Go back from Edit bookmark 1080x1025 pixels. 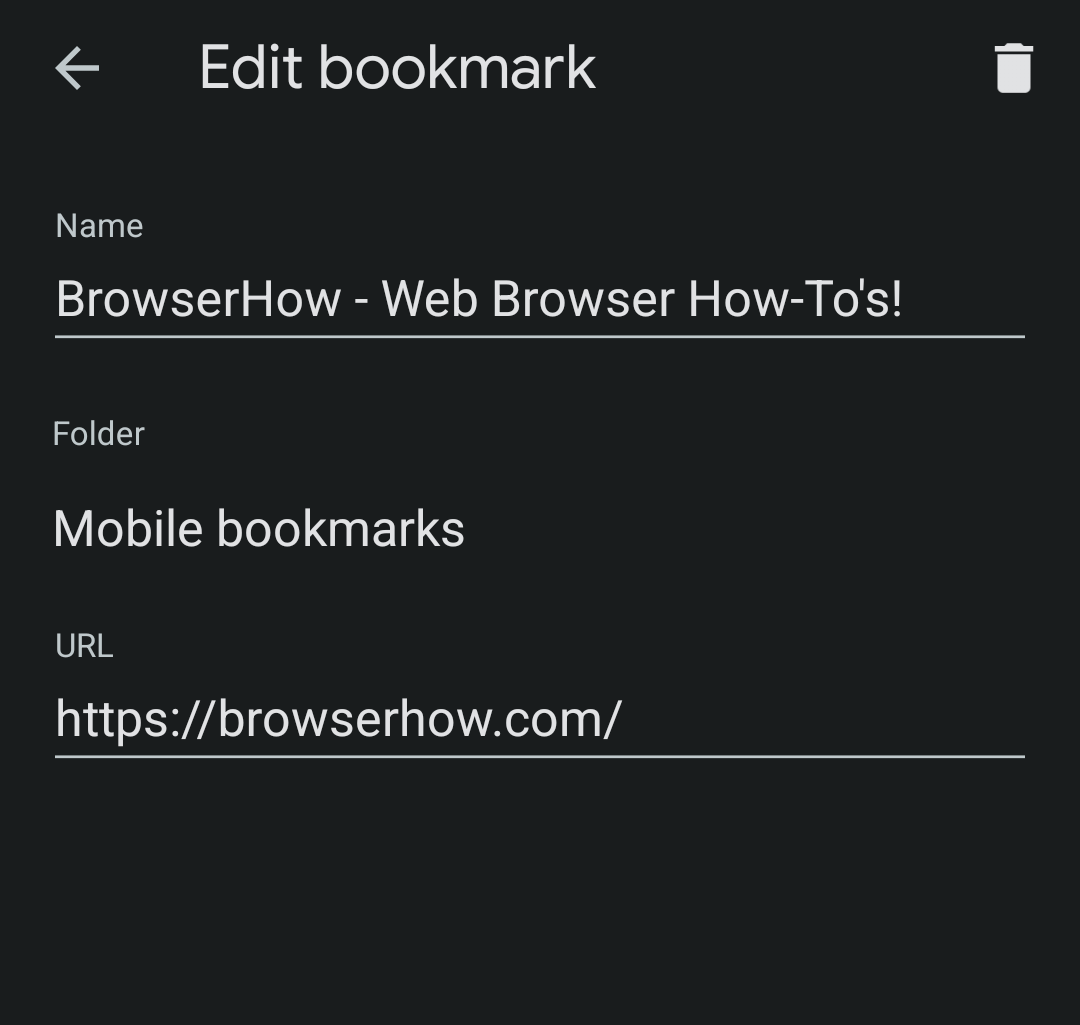point(77,68)
